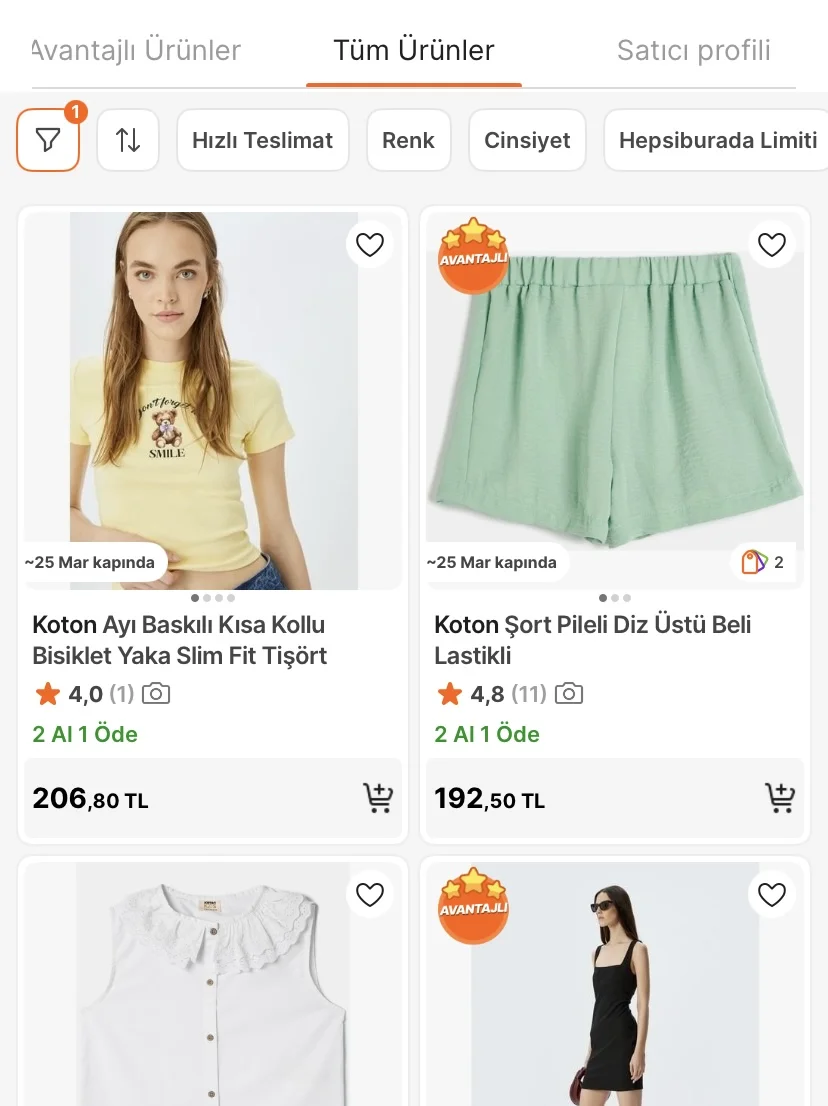
Task: Select the Tüm Ürünler tab
Action: pos(414,50)
